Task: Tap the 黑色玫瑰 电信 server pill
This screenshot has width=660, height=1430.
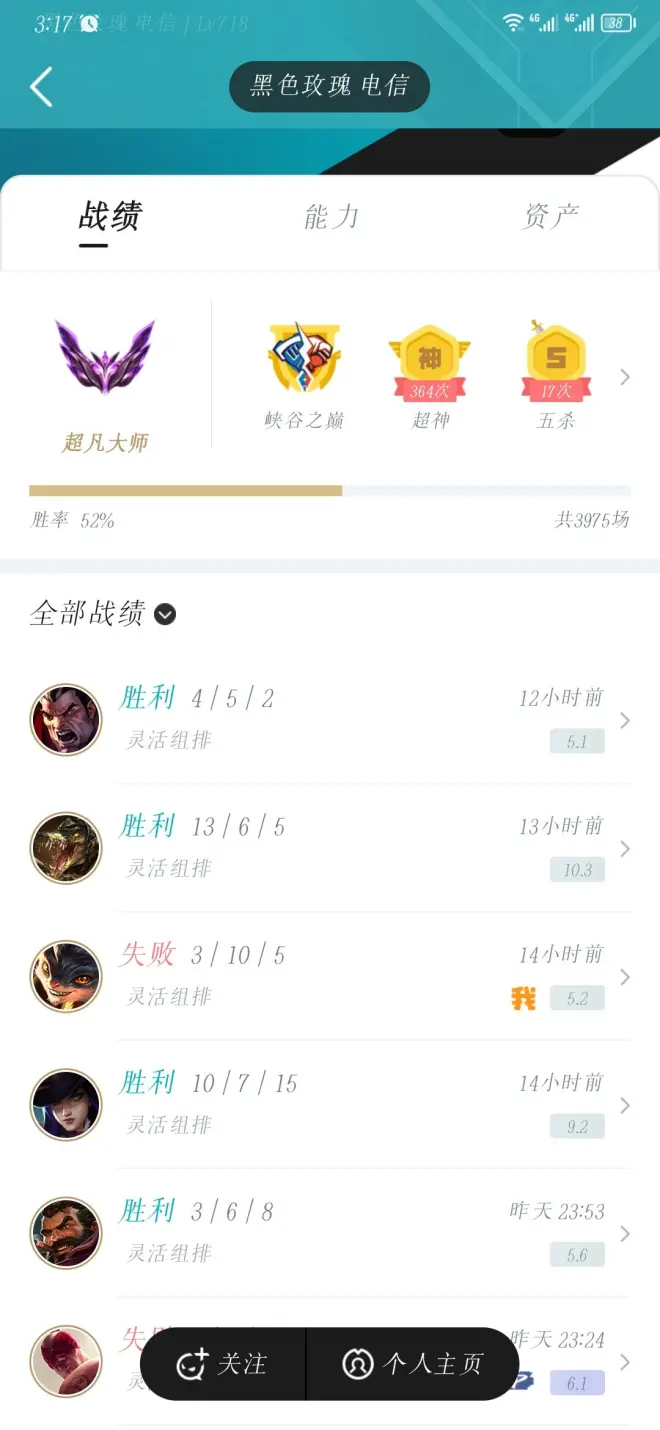Action: pyautogui.click(x=329, y=86)
